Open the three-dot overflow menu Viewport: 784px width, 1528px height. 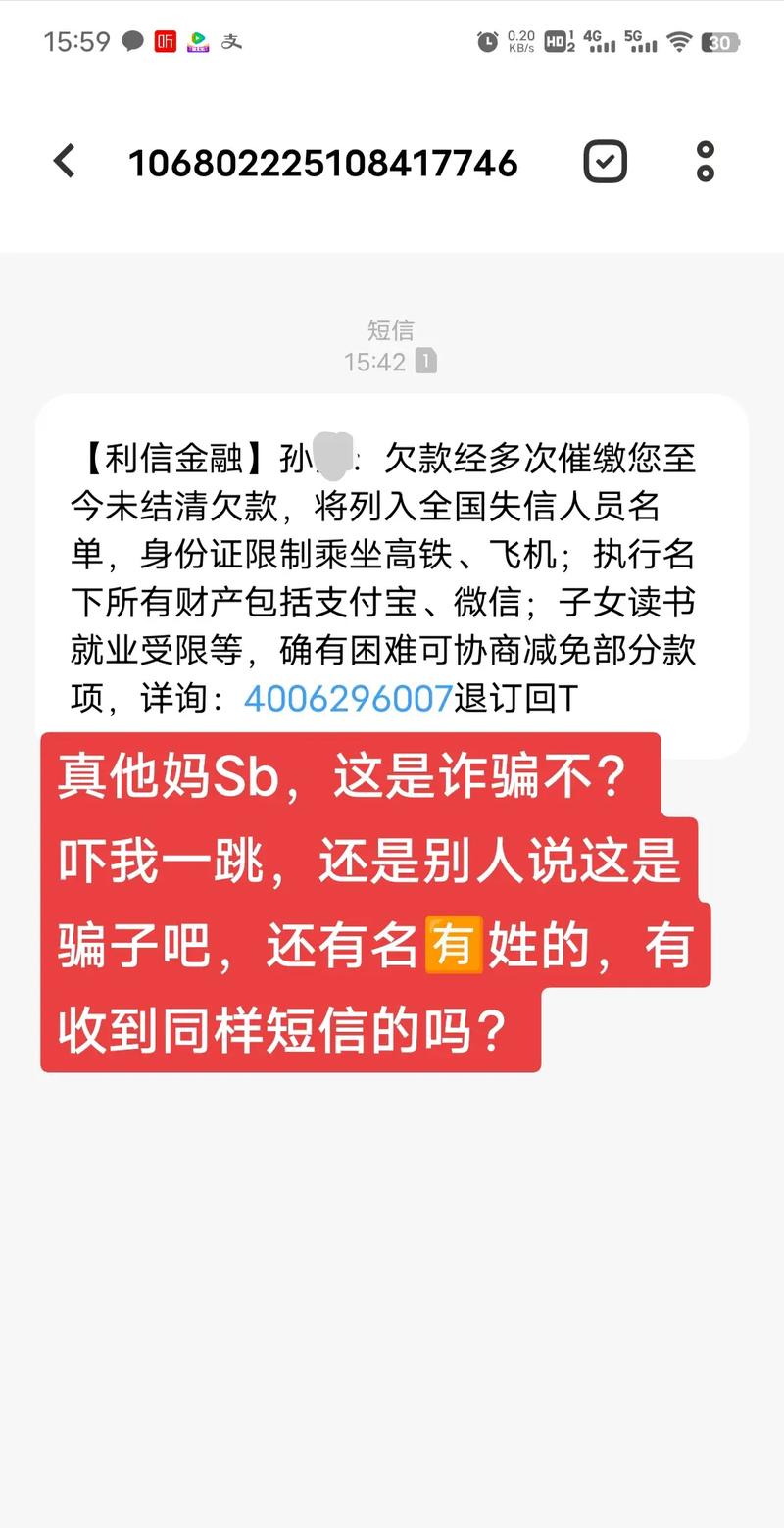coord(705,162)
